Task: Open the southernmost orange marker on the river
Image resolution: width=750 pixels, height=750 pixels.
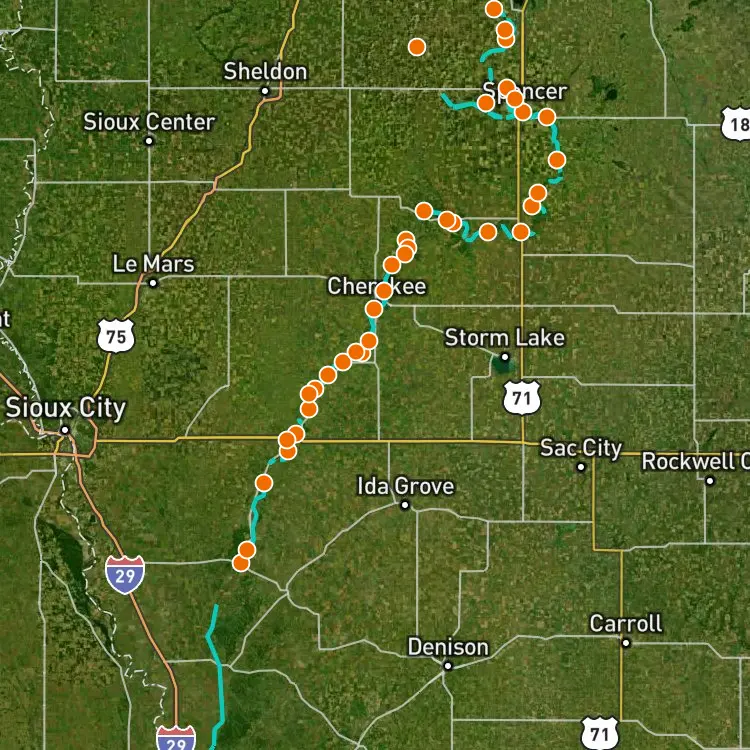Action: tap(241, 563)
